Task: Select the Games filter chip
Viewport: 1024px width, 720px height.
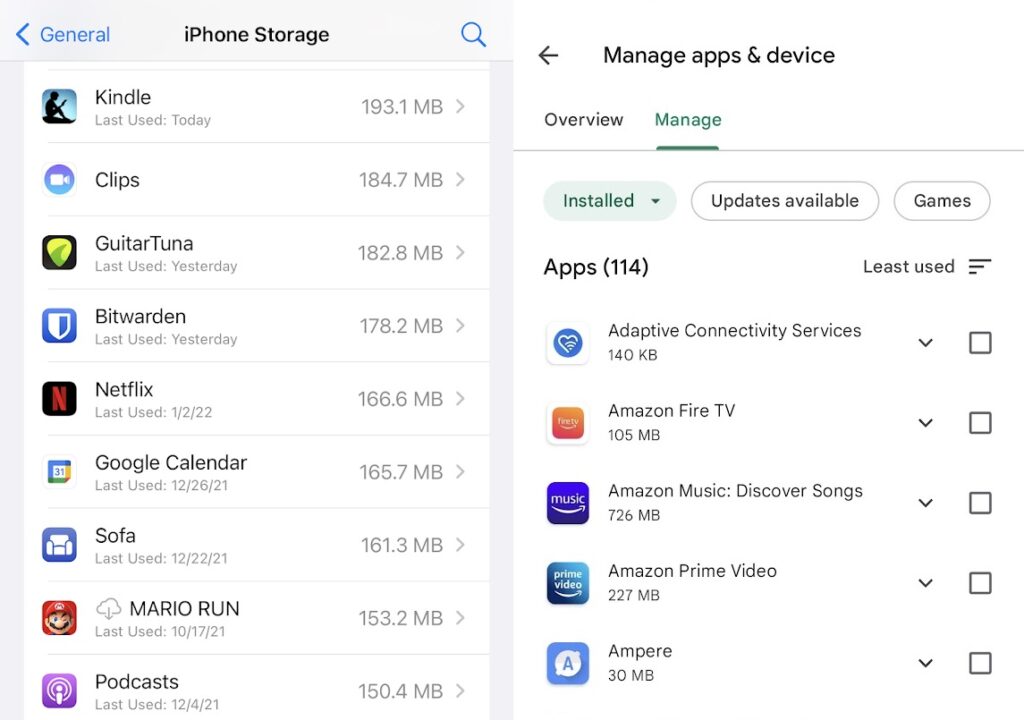Action: [941, 201]
